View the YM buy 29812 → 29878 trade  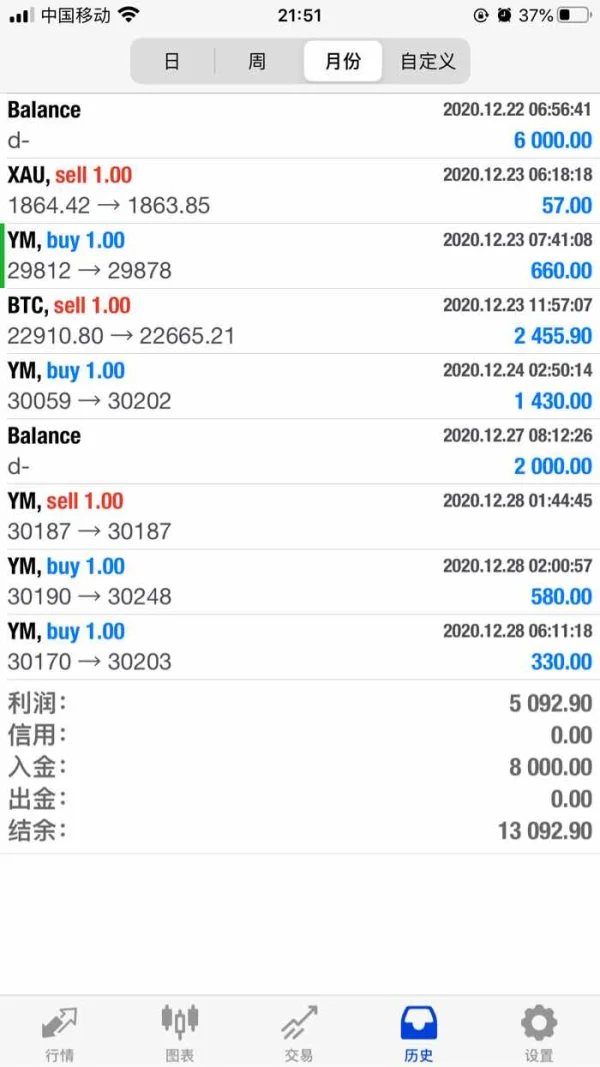click(300, 256)
